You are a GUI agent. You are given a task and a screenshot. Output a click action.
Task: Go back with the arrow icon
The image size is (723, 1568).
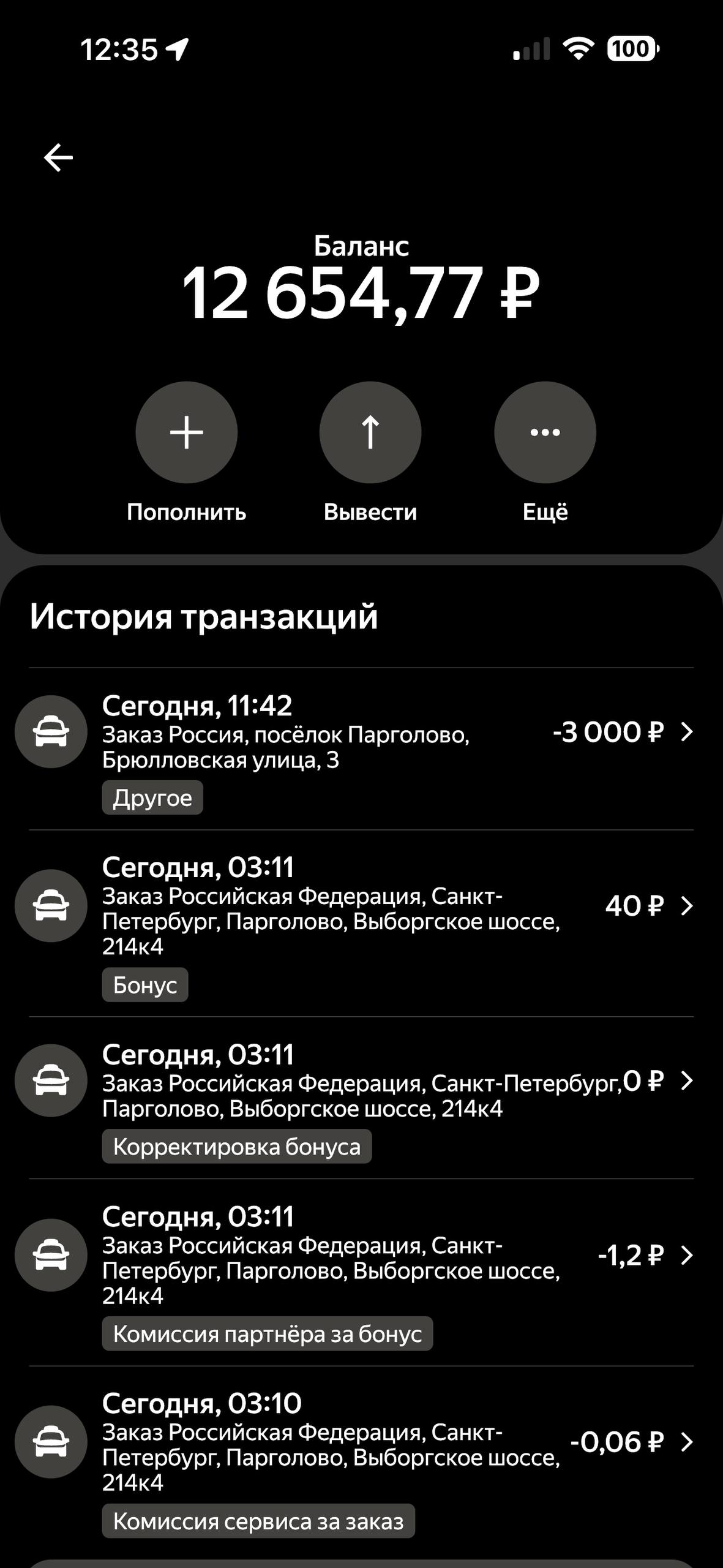click(58, 158)
